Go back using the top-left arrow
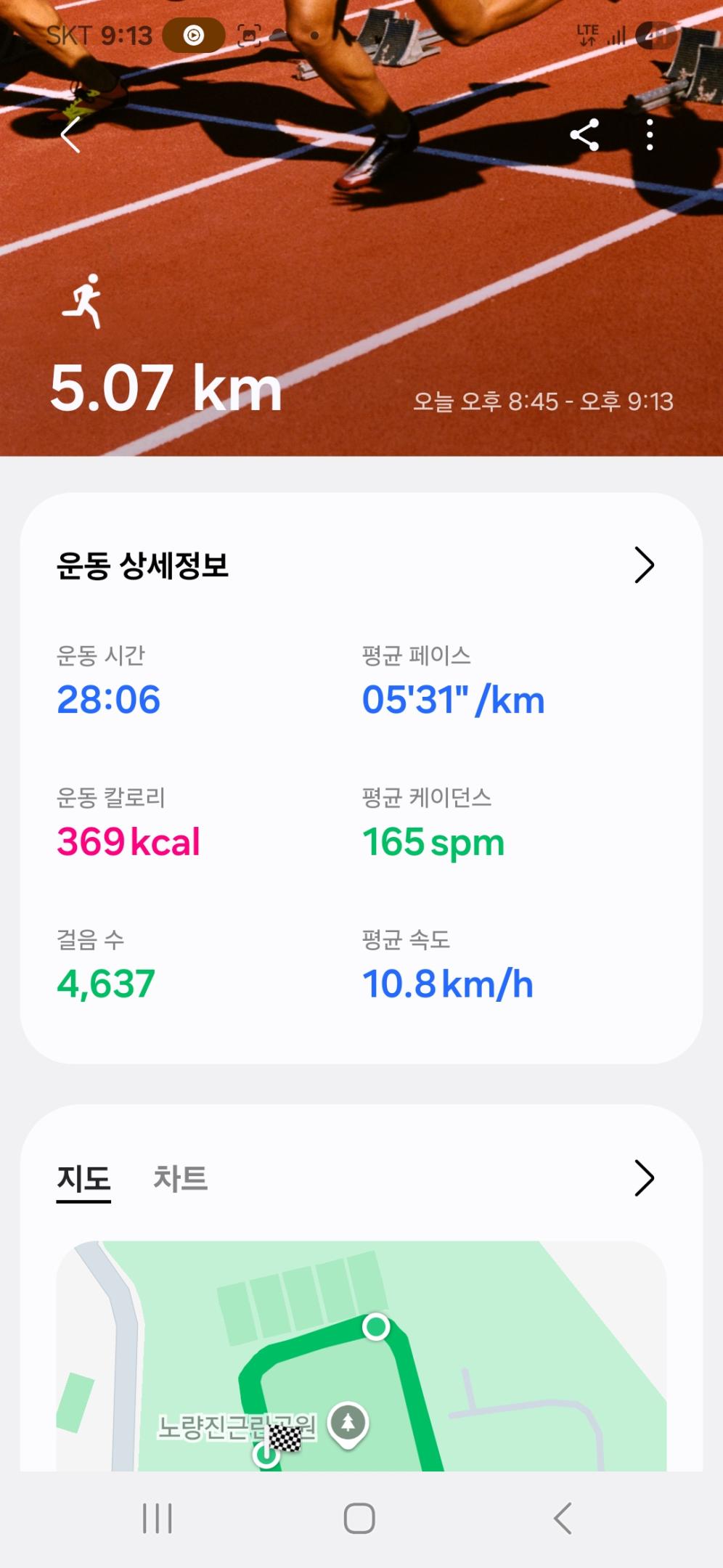The image size is (723, 1568). click(x=70, y=135)
